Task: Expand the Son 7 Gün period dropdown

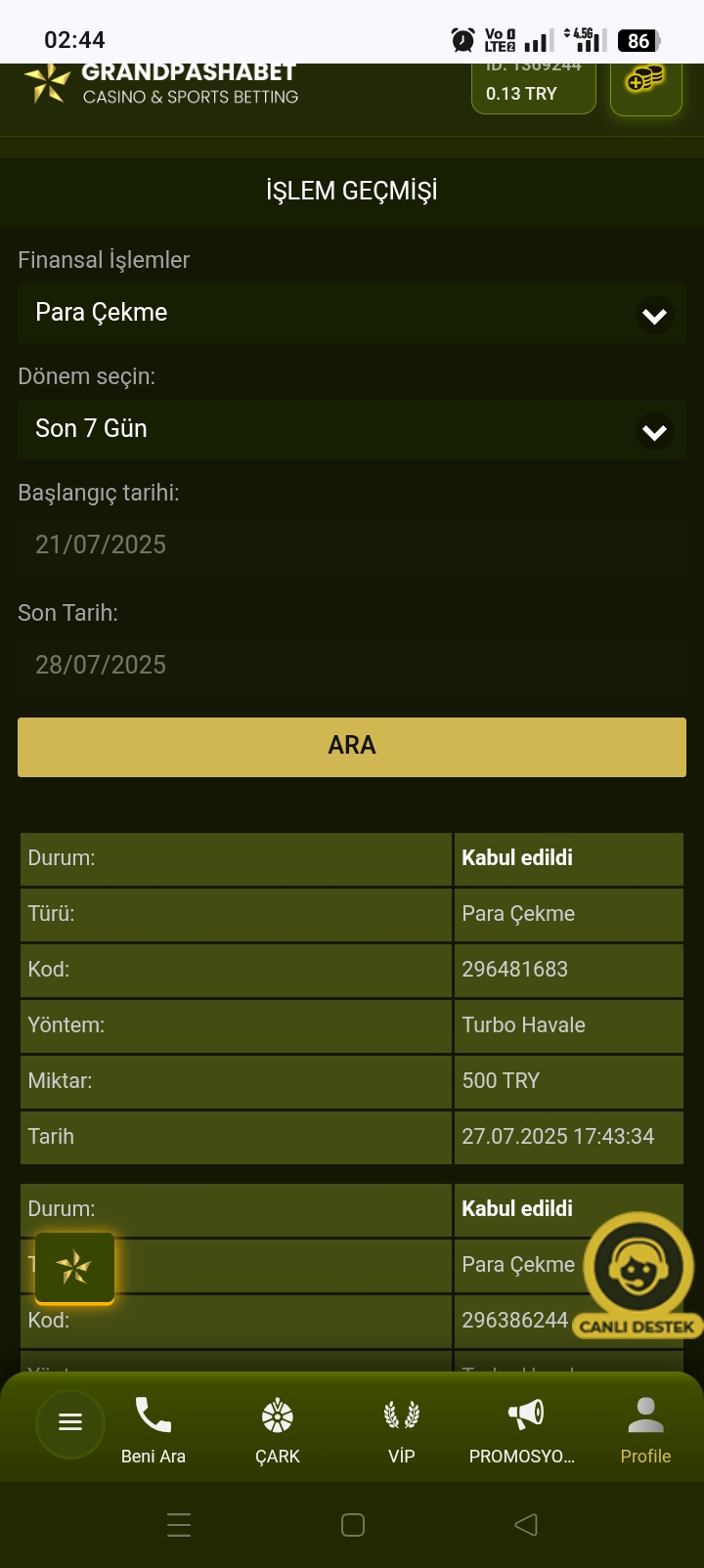Action: [x=352, y=430]
